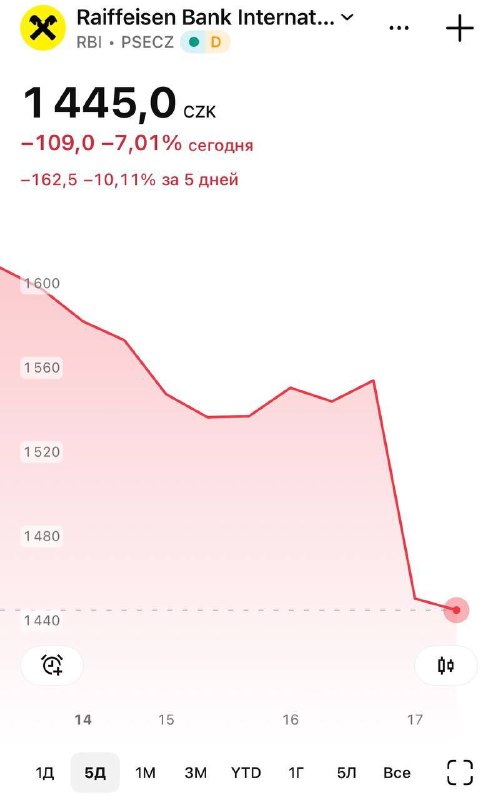
Task: Show the full Все history range
Action: click(396, 772)
